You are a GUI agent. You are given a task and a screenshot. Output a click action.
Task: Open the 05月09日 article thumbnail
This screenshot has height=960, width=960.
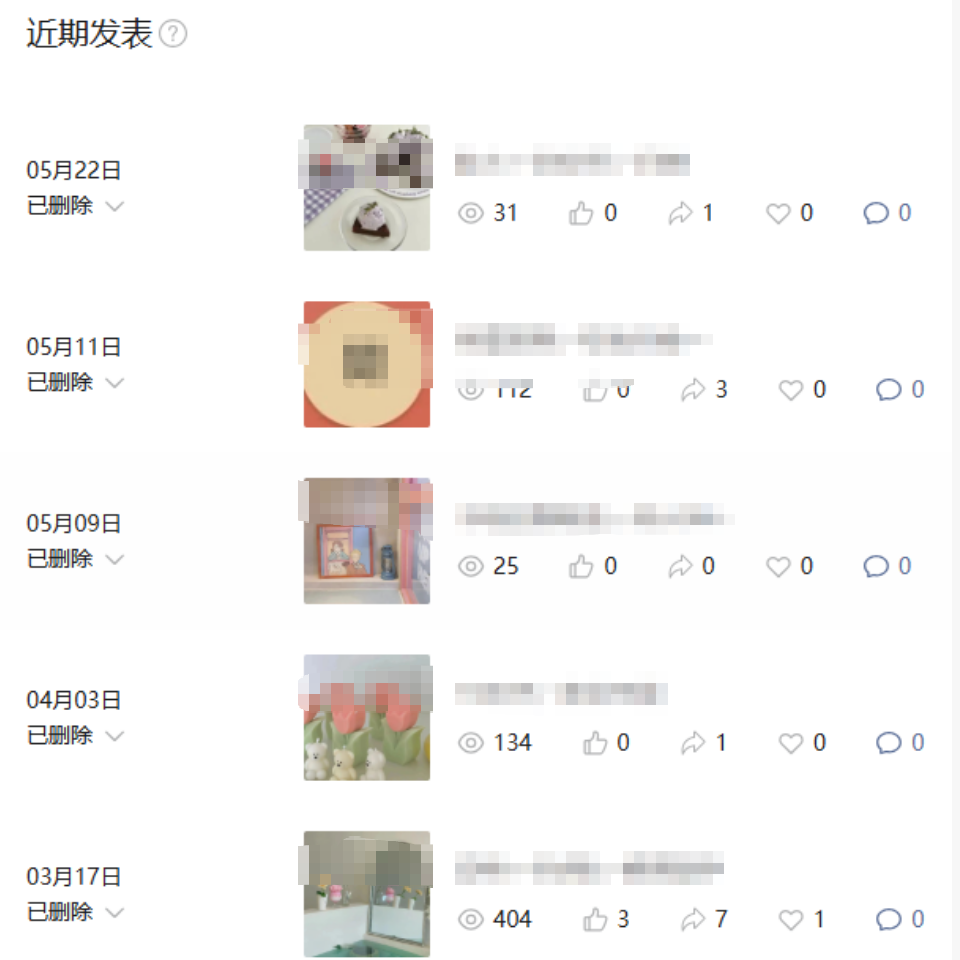[x=367, y=541]
